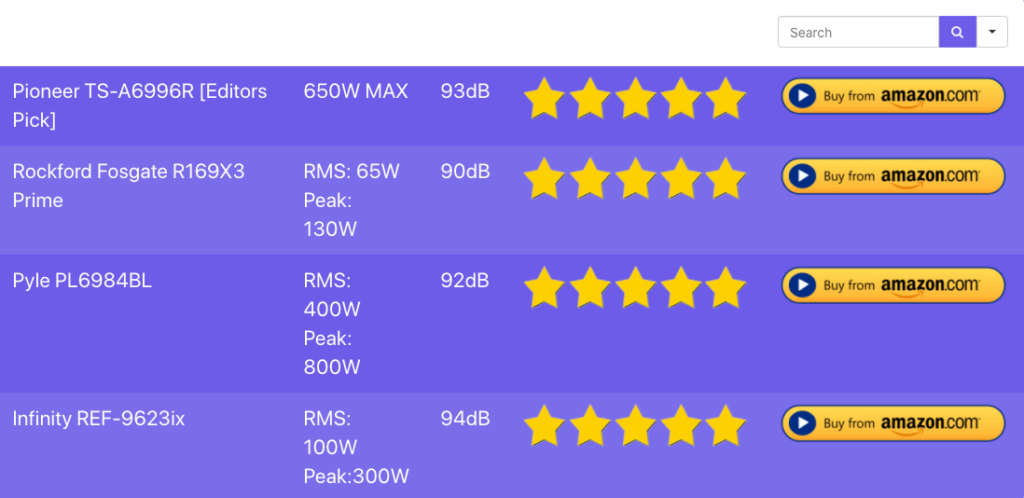1024x498 pixels.
Task: Buy Pioneer TS-A6996R from Amazon
Action: click(893, 96)
